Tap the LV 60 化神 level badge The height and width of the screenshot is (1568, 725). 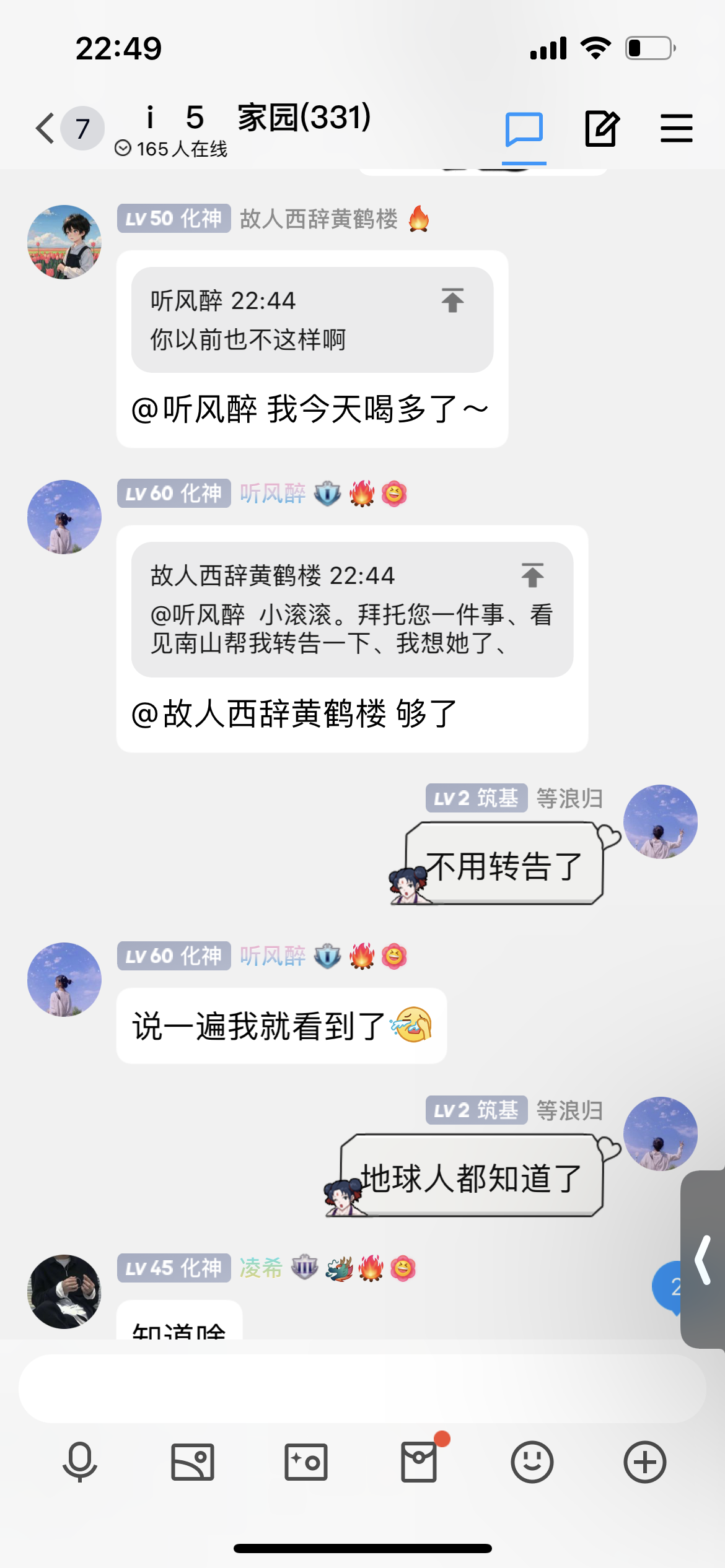click(173, 495)
